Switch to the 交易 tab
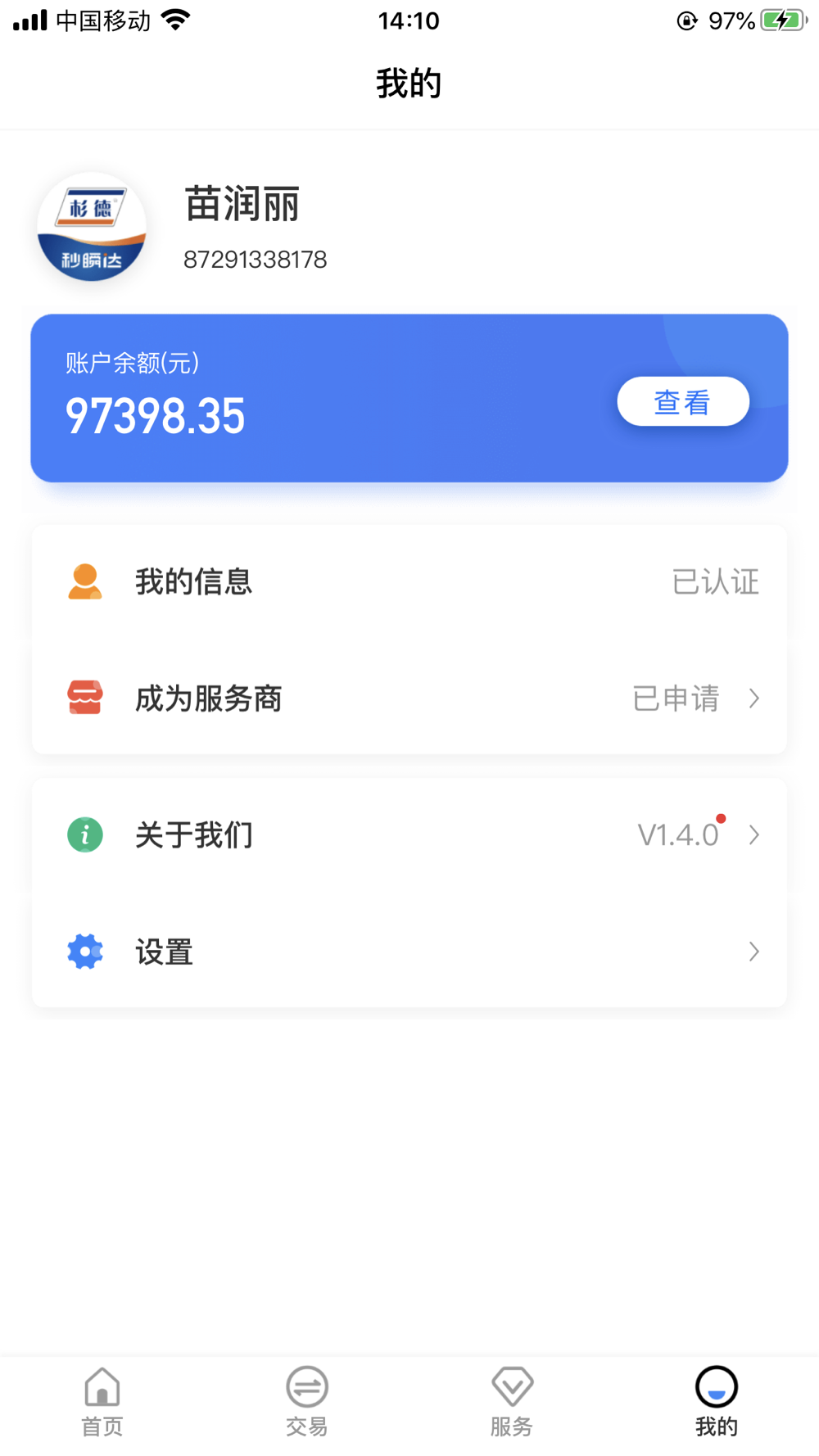This screenshot has height=1456, width=819. pyautogui.click(x=307, y=1402)
